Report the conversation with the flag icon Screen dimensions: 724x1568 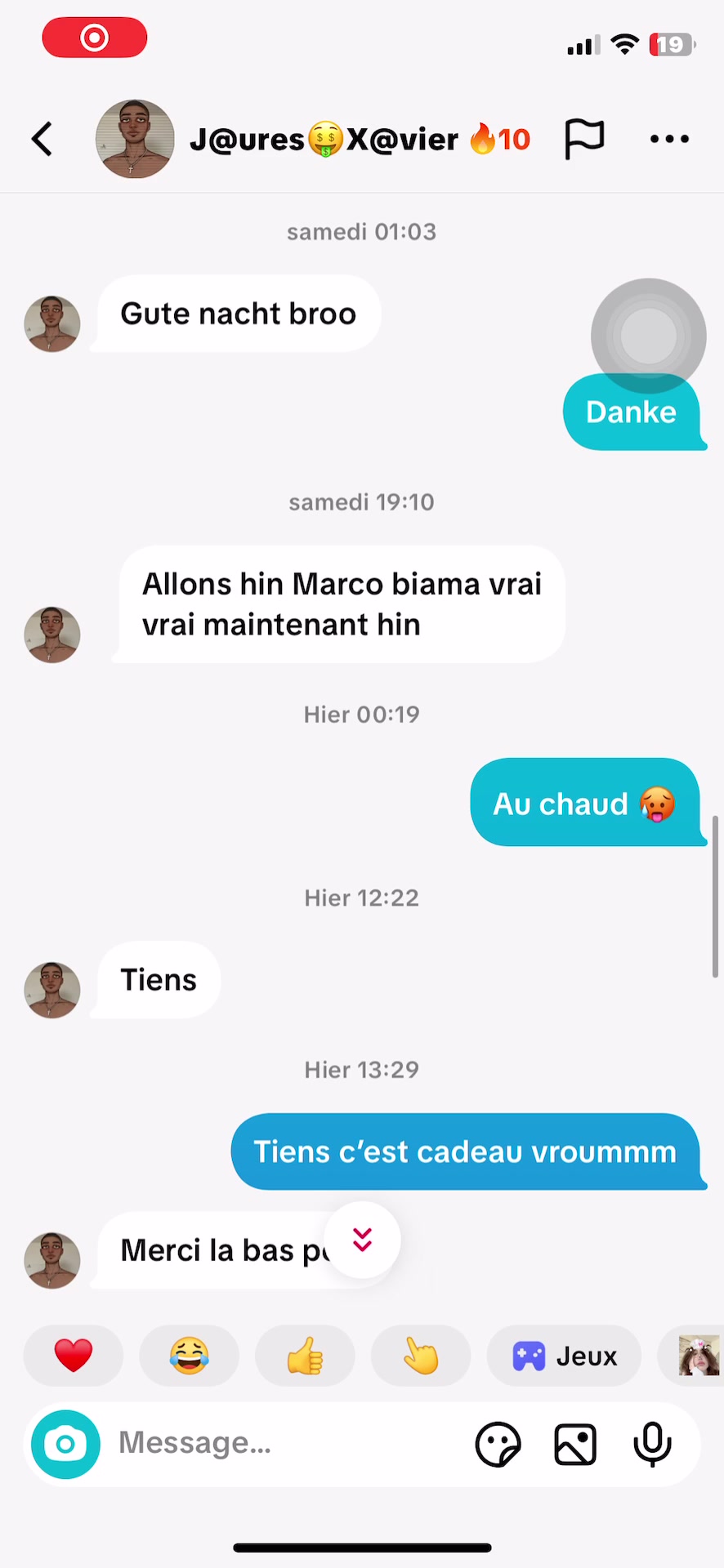point(584,139)
